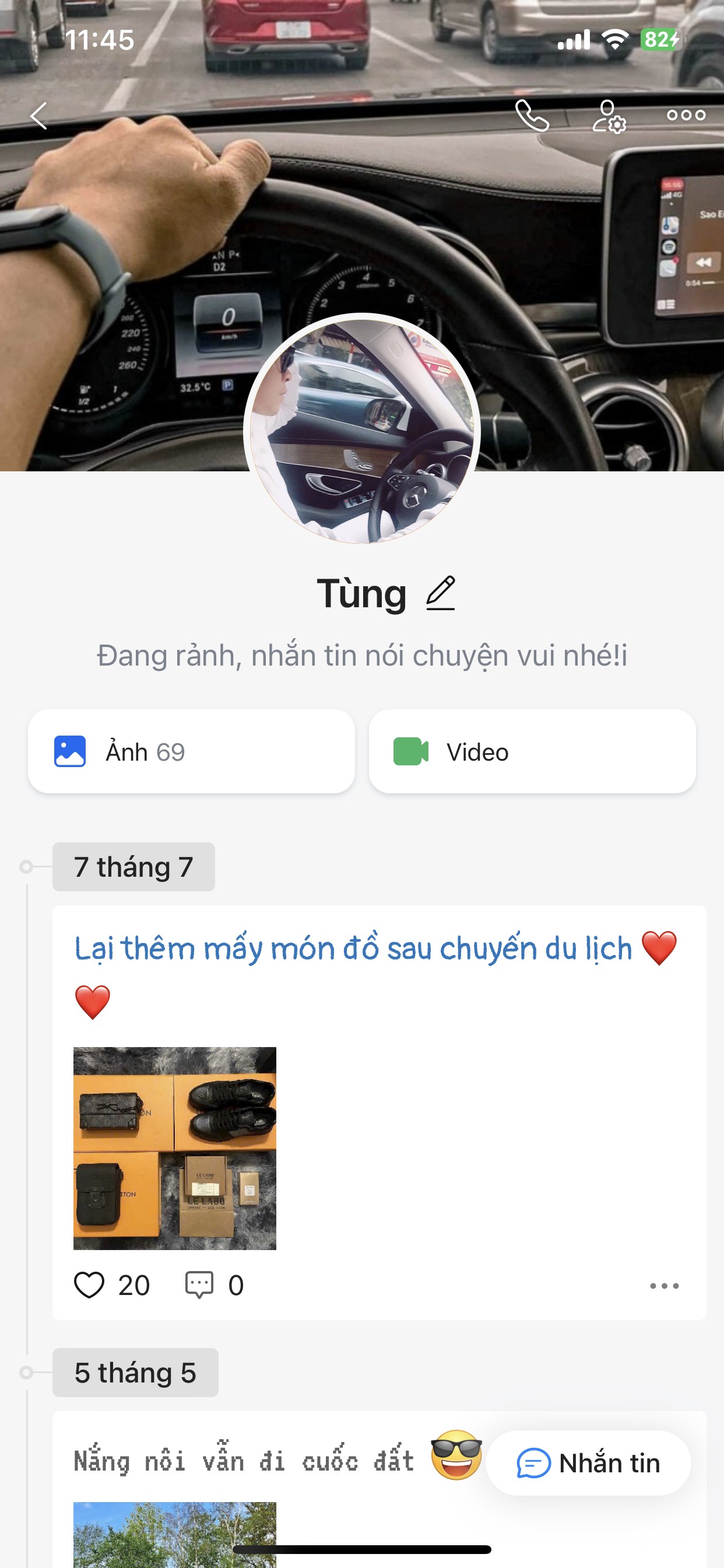Open options for the 7 tháng 7 post
Viewport: 724px width, 1568px height.
664,1286
